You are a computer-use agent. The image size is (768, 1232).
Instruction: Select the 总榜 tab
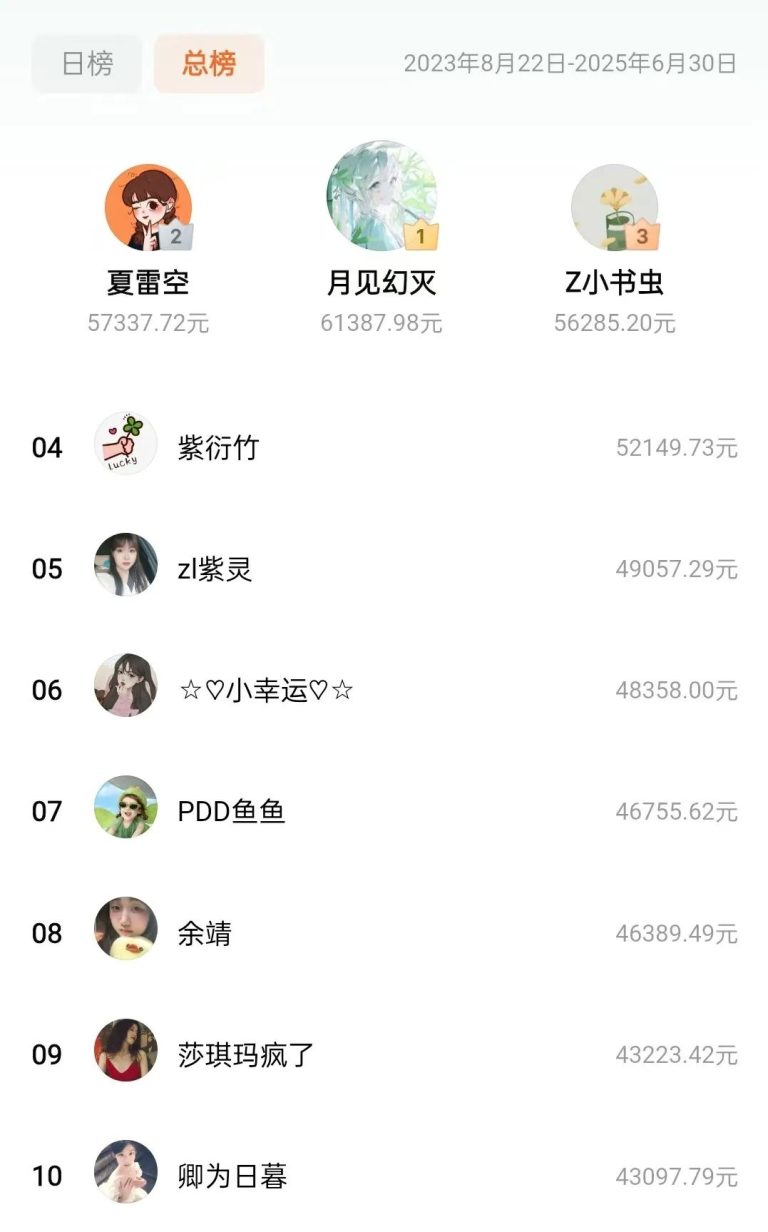[x=209, y=64]
